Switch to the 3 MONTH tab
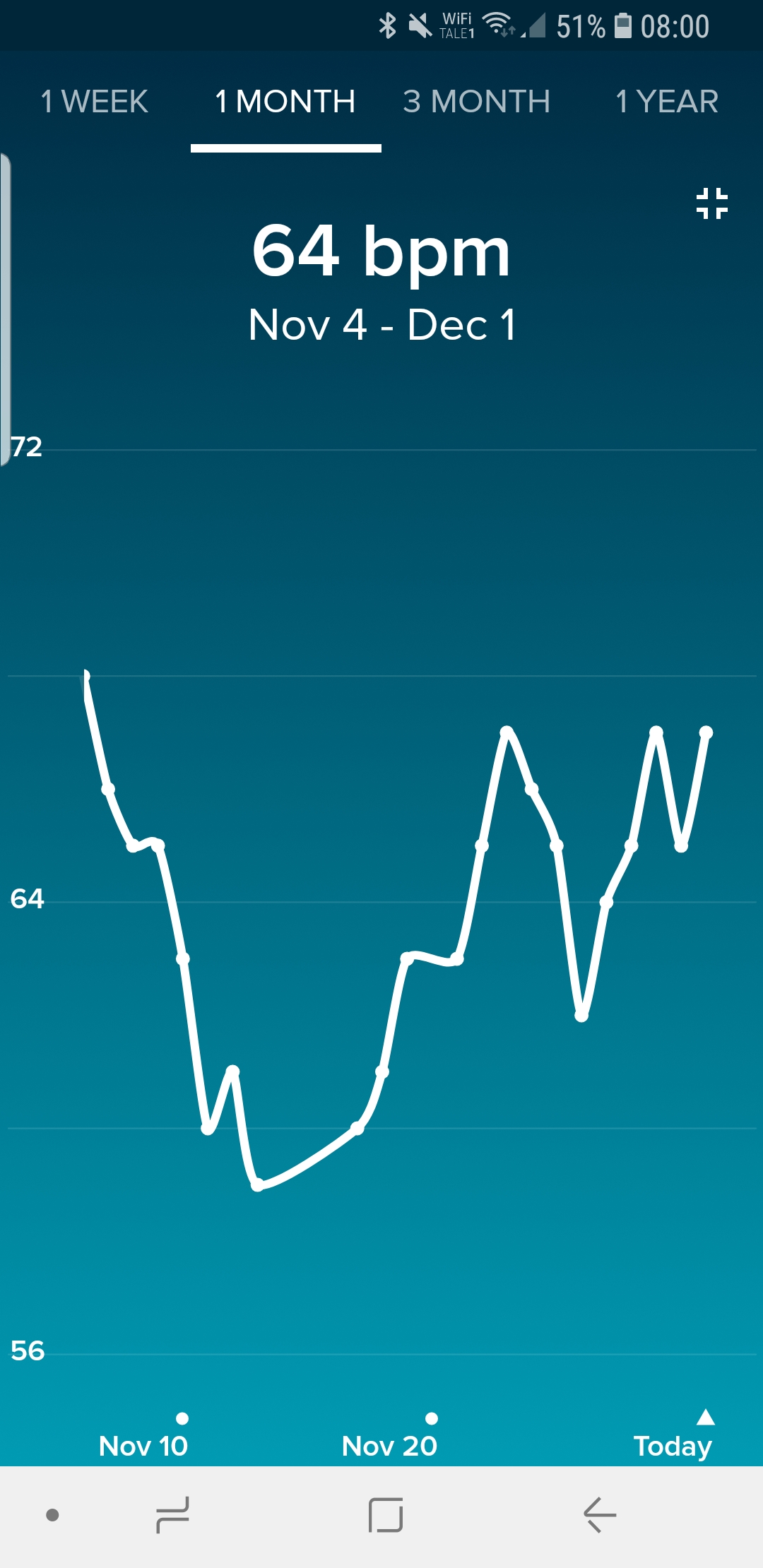 pos(476,102)
